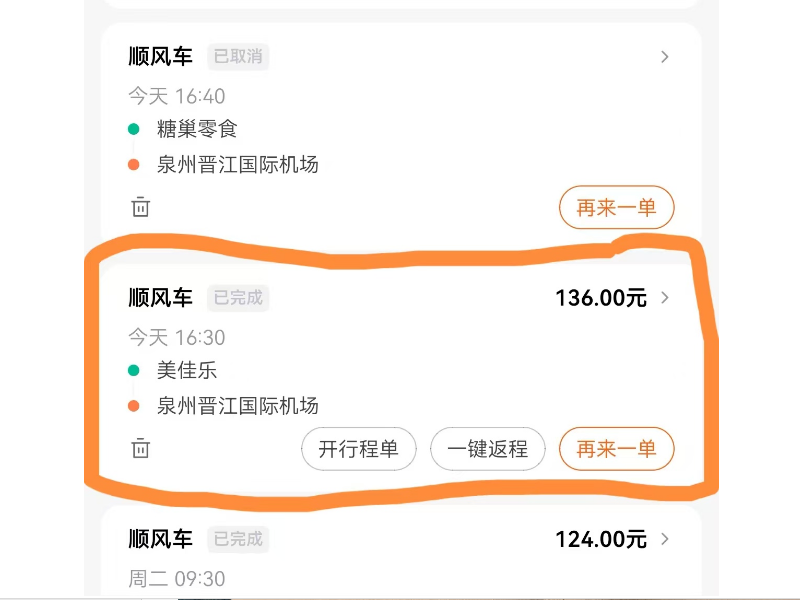Tap 再来一单 on the cancelled 糖巢零食 order
Viewport: 800px width, 600px height.
tap(616, 209)
